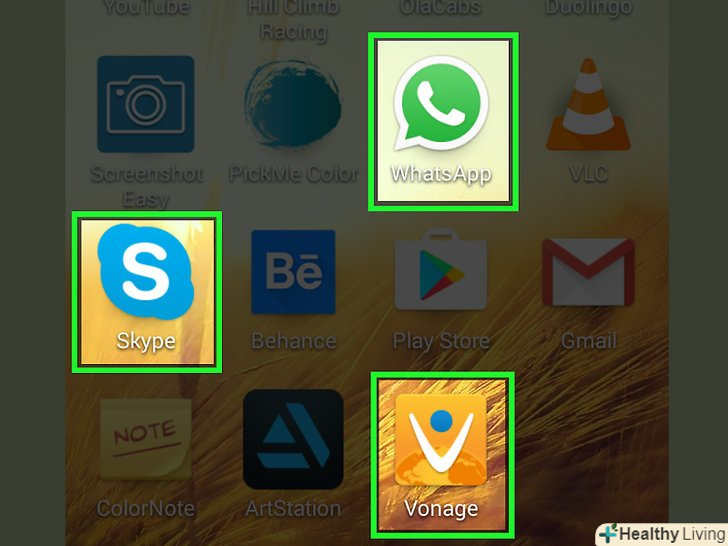
Task: Open the PickMe Color app
Action: [293, 105]
